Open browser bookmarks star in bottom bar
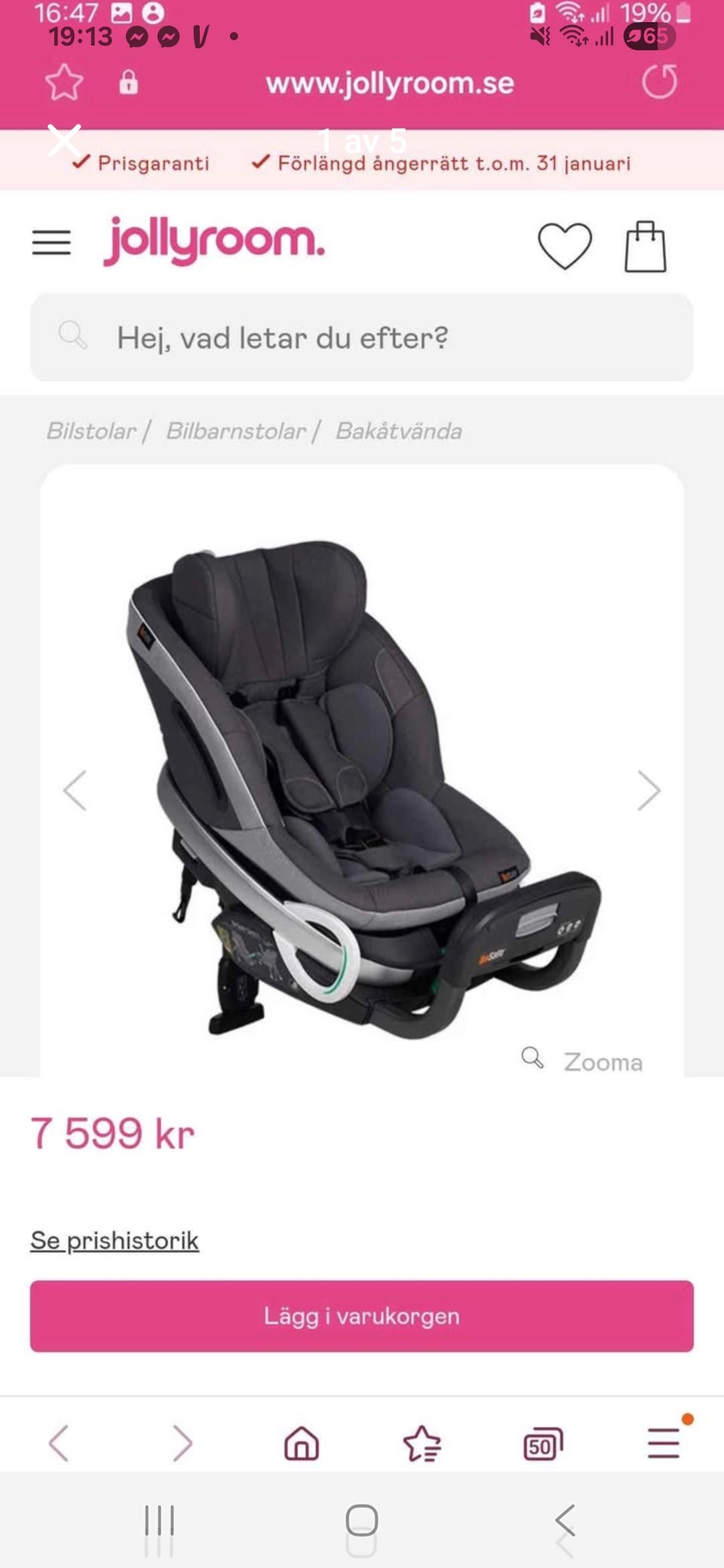724x1568 pixels. pos(422,1444)
